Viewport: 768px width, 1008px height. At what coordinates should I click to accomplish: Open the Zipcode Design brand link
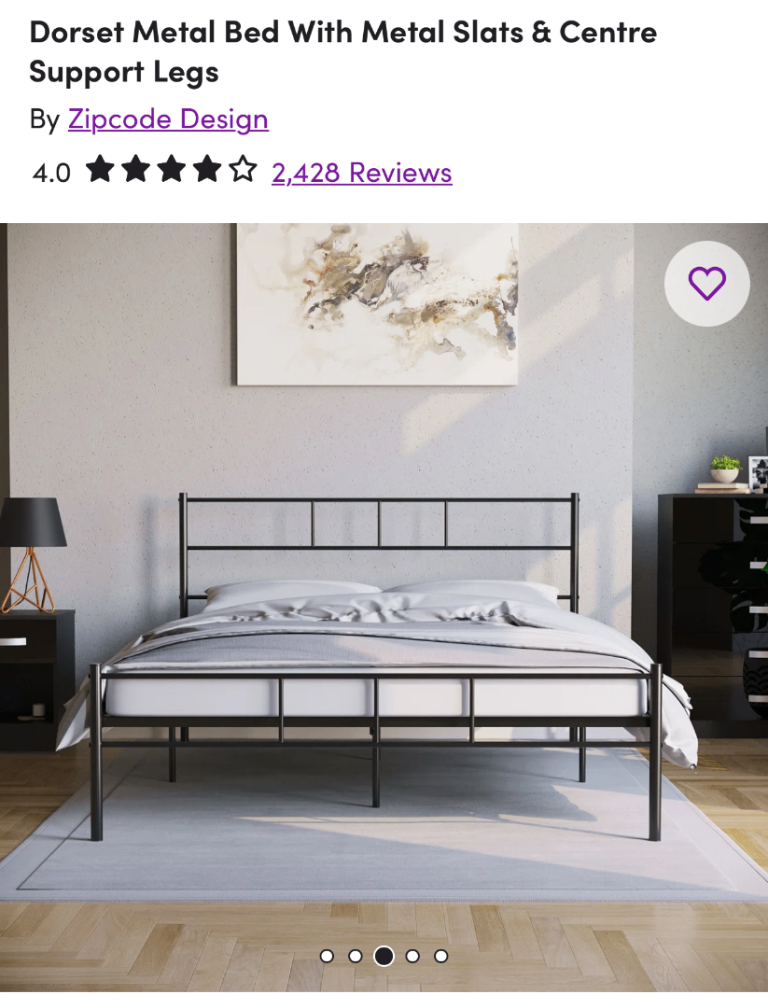pos(168,119)
